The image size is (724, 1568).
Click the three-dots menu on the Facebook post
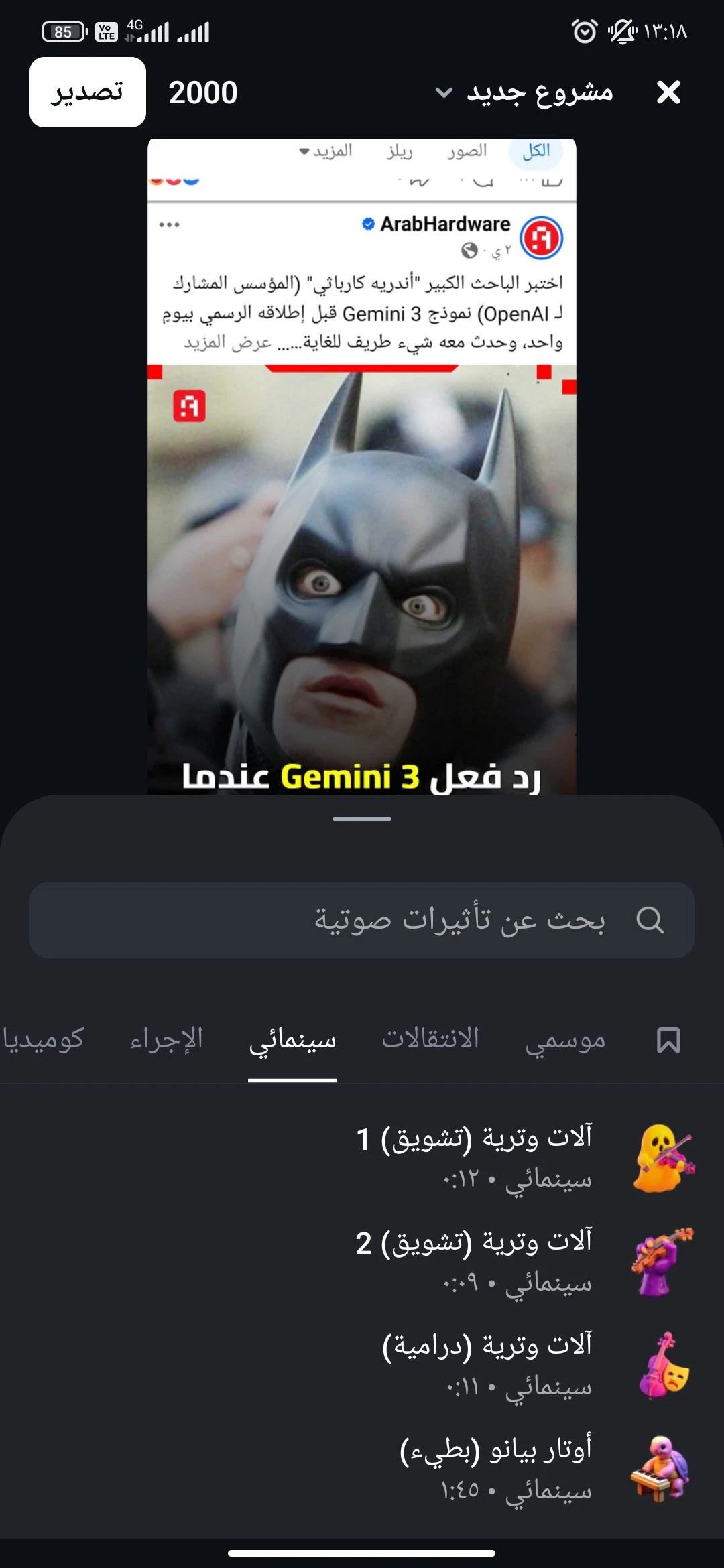coord(170,225)
